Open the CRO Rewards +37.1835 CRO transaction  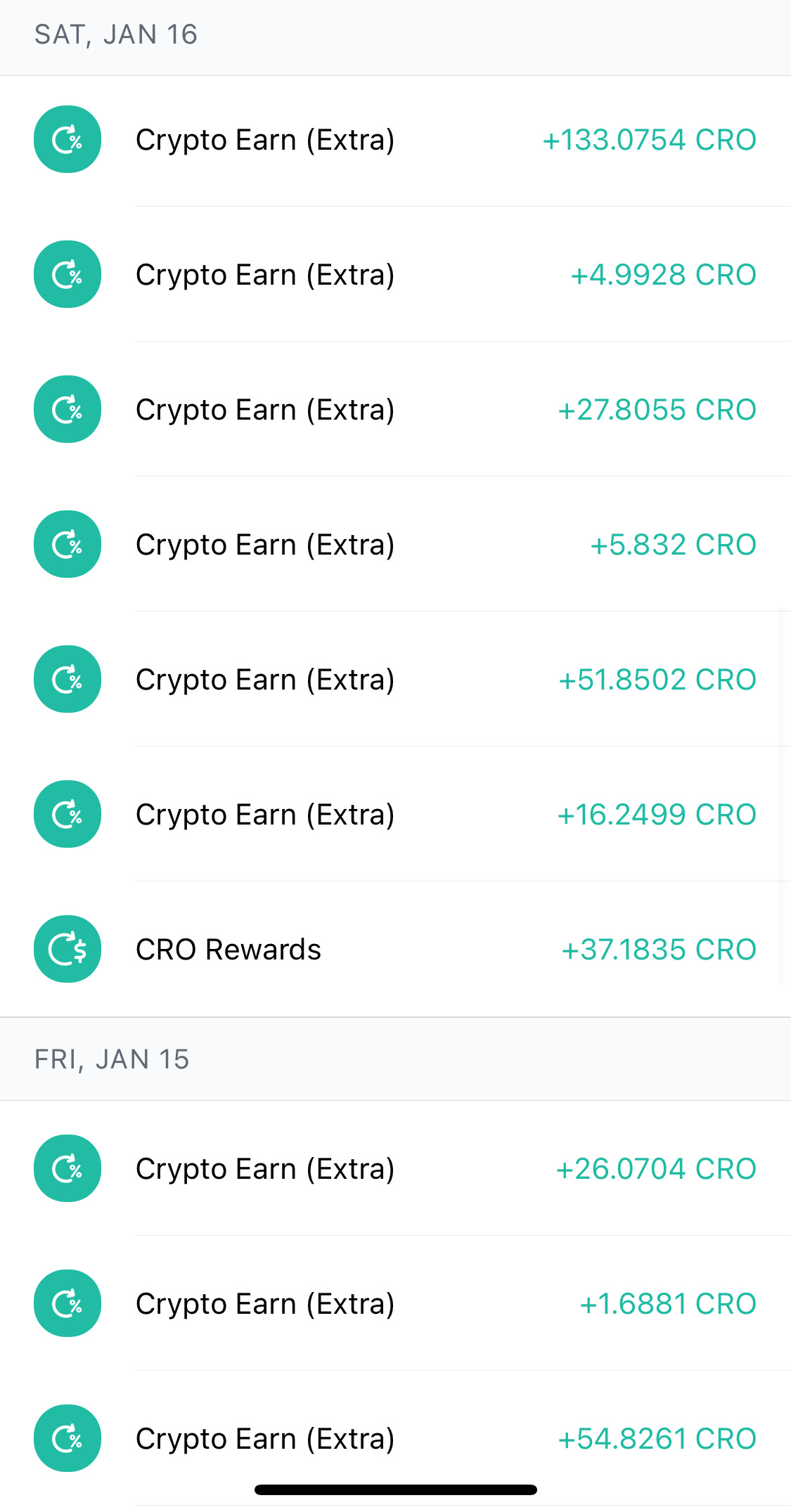click(395, 950)
